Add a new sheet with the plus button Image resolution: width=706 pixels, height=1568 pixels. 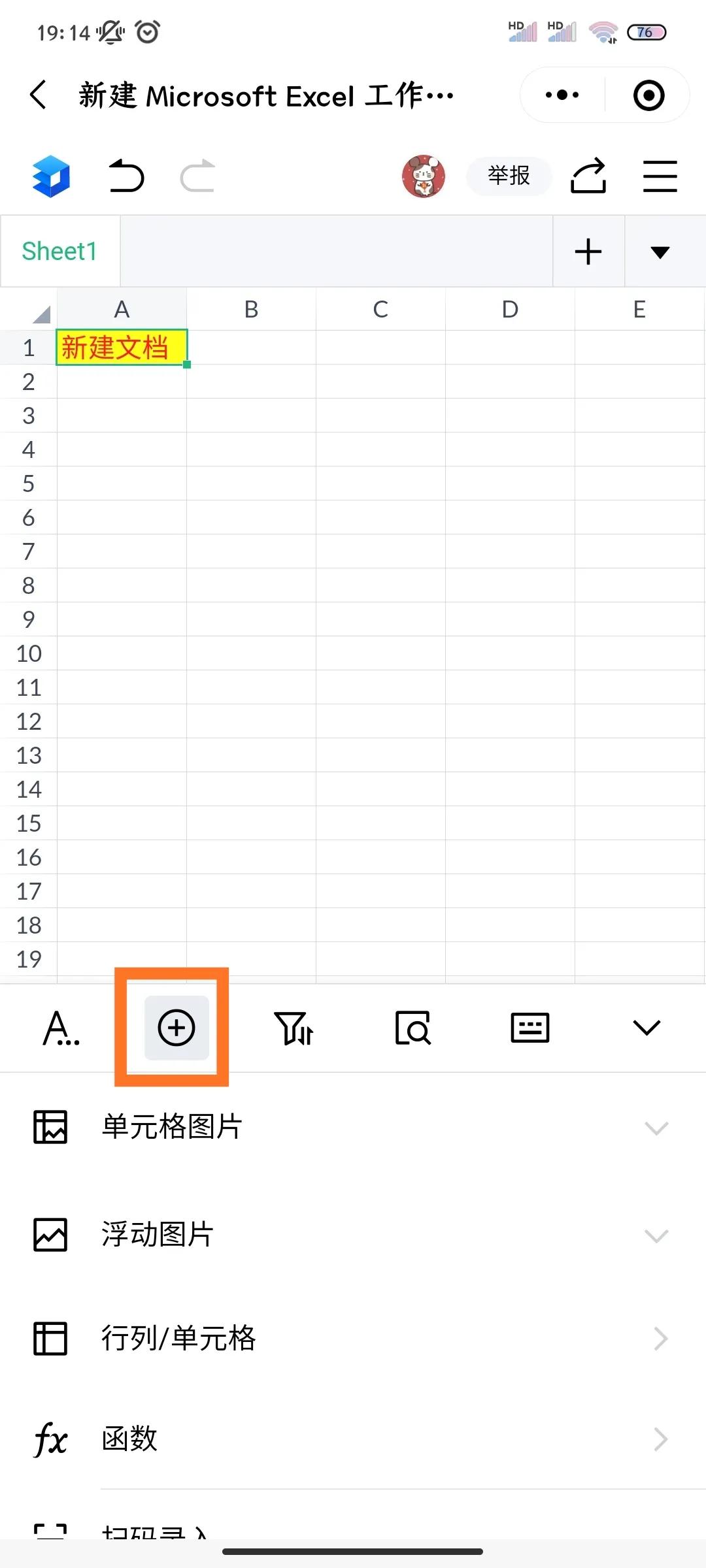point(588,252)
